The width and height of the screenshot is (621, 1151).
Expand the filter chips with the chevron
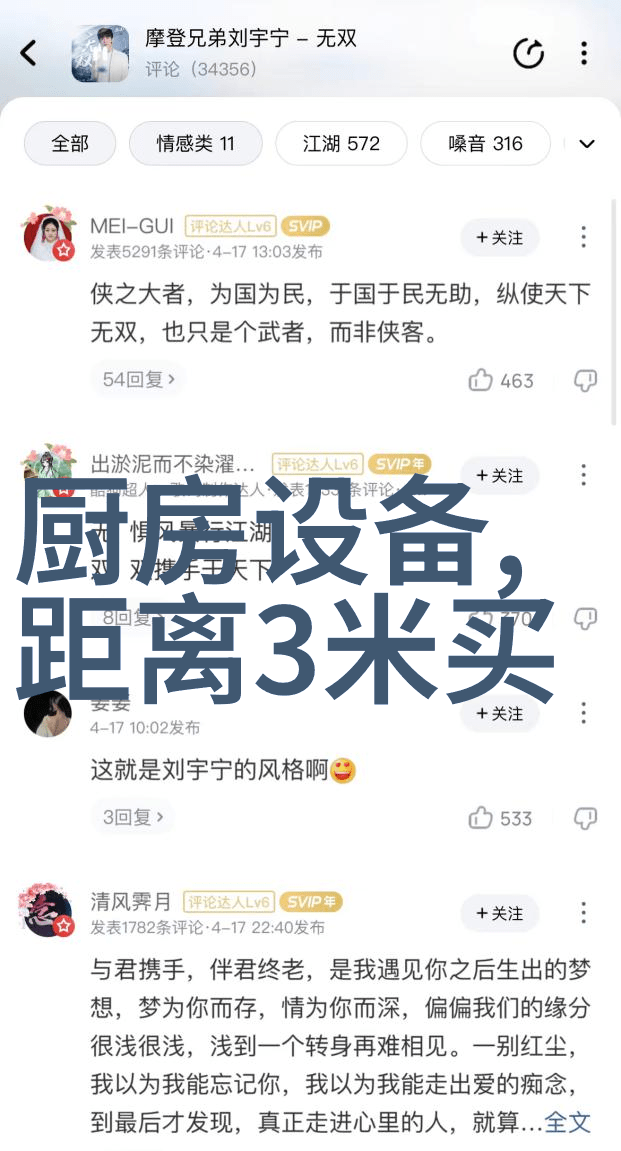click(587, 144)
